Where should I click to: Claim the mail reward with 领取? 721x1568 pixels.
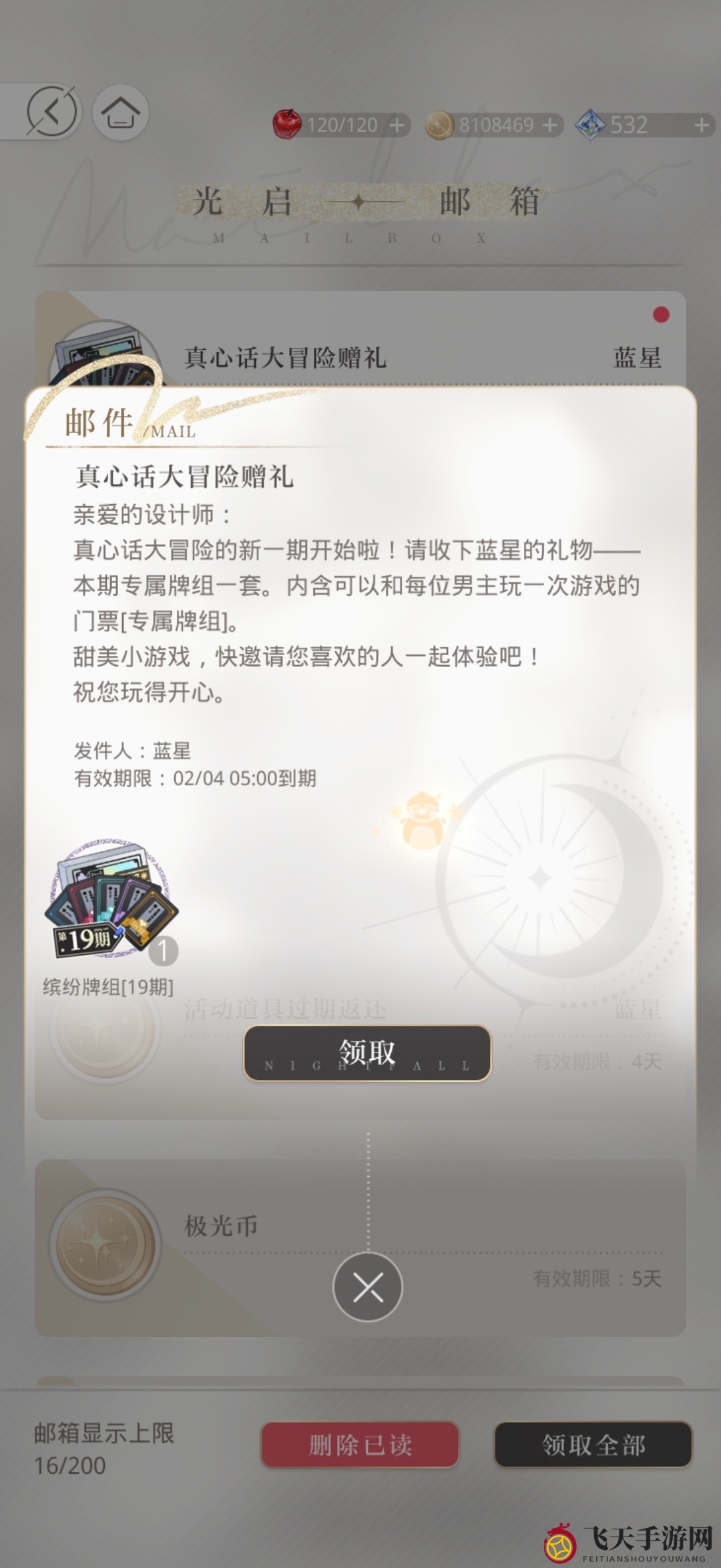coord(367,1052)
